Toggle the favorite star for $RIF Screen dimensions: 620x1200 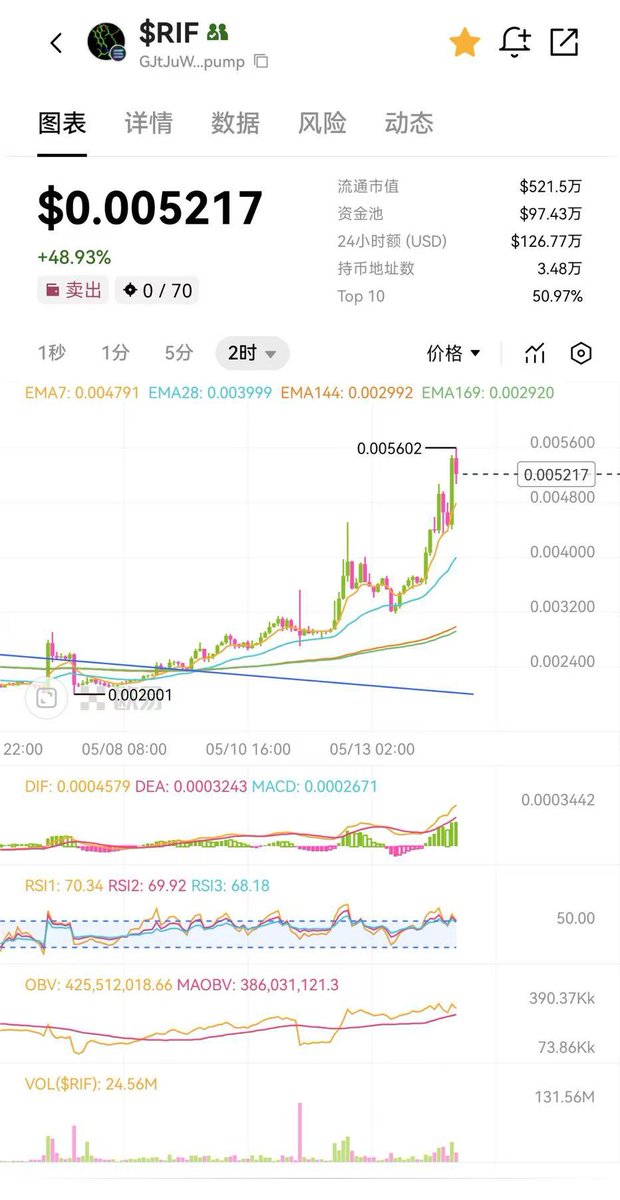pyautogui.click(x=465, y=42)
